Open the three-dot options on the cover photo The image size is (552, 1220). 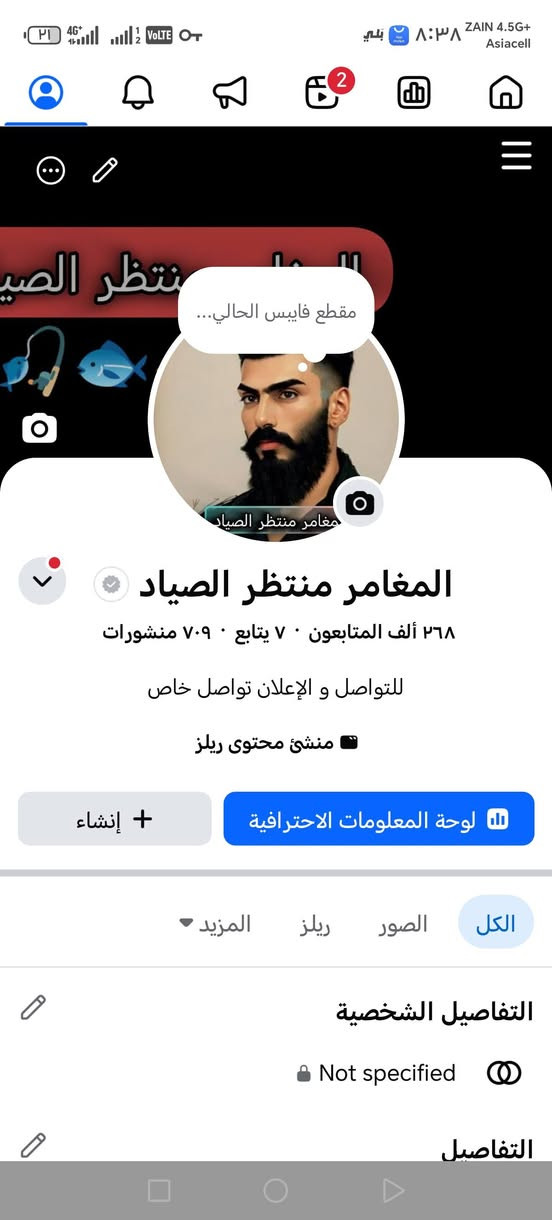[50, 171]
